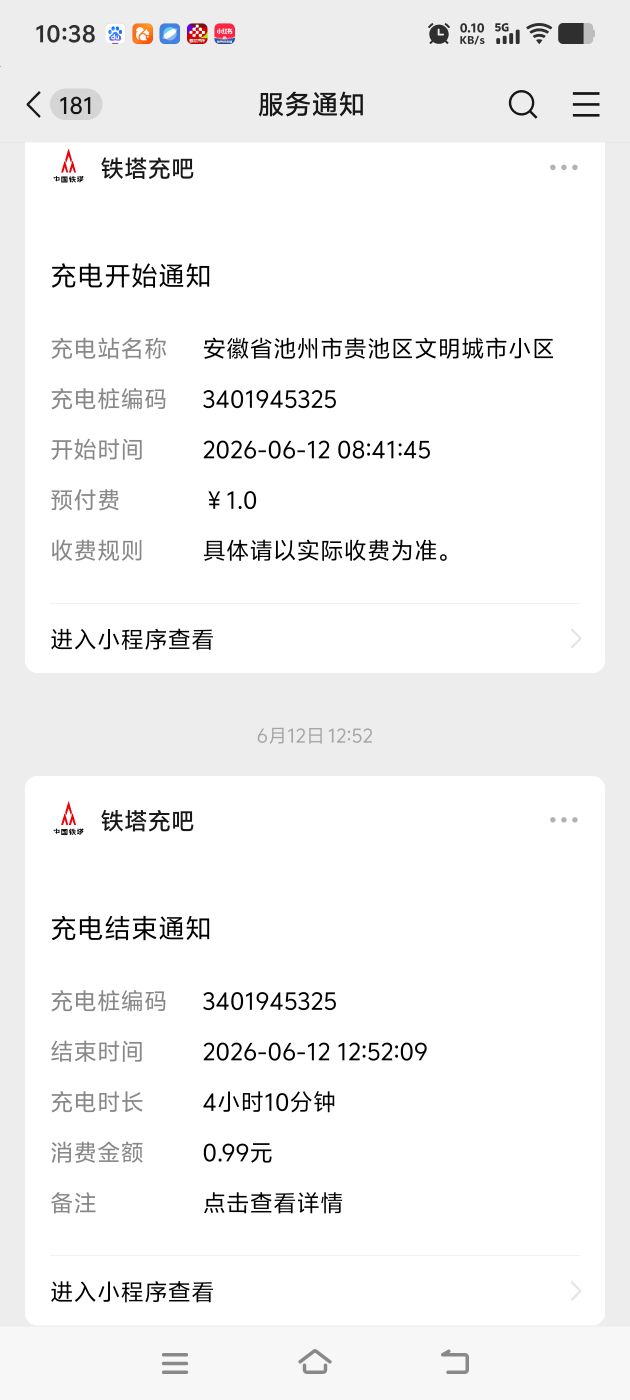
Task: Open overflow menu on 充电结束通知 card
Action: tap(564, 820)
